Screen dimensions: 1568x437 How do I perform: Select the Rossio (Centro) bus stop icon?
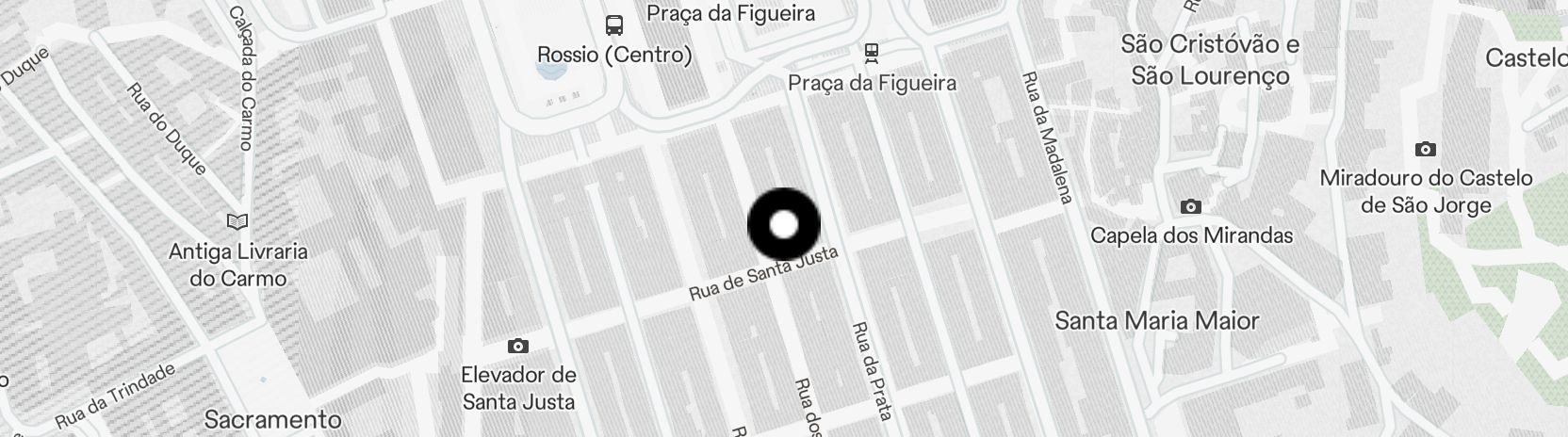coord(614,24)
